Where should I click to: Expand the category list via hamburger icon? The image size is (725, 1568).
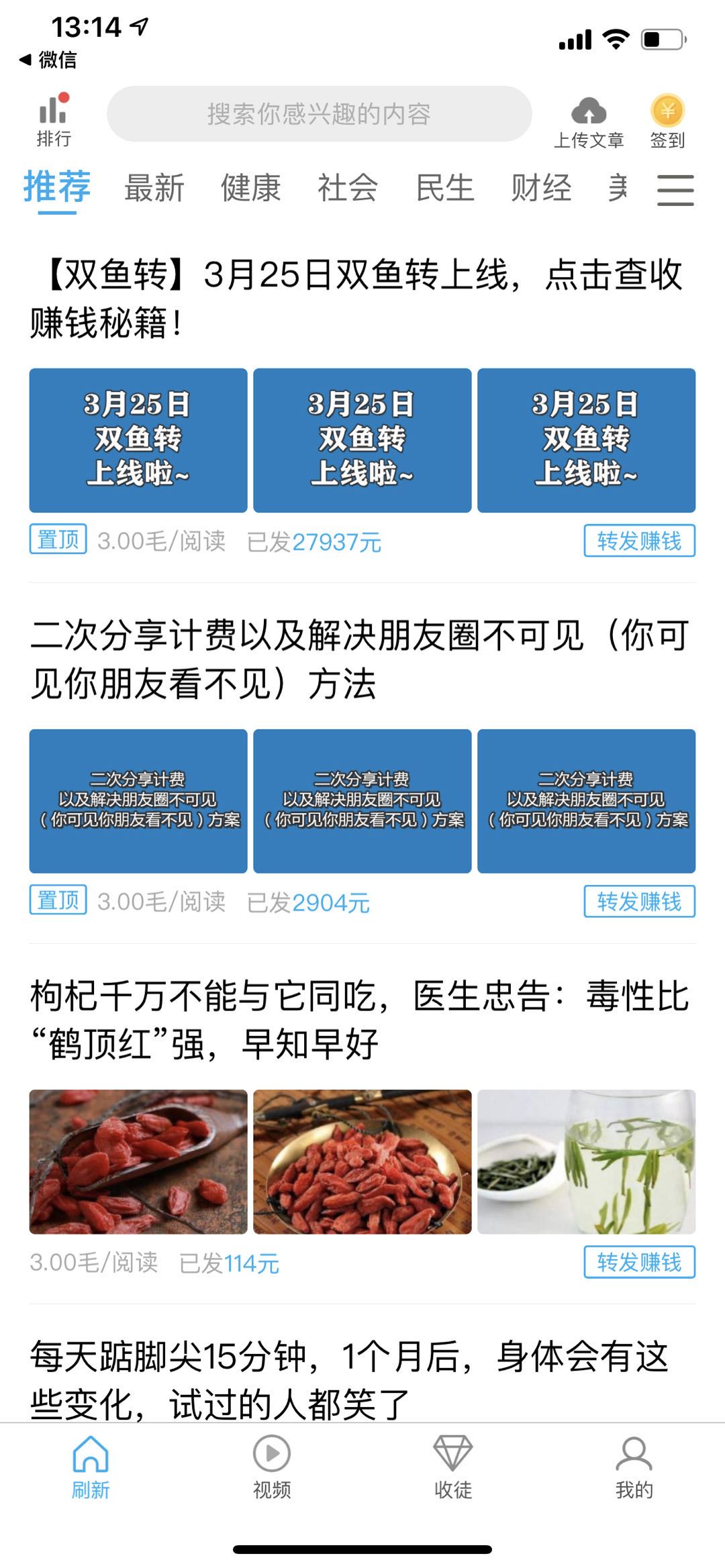pyautogui.click(x=675, y=190)
